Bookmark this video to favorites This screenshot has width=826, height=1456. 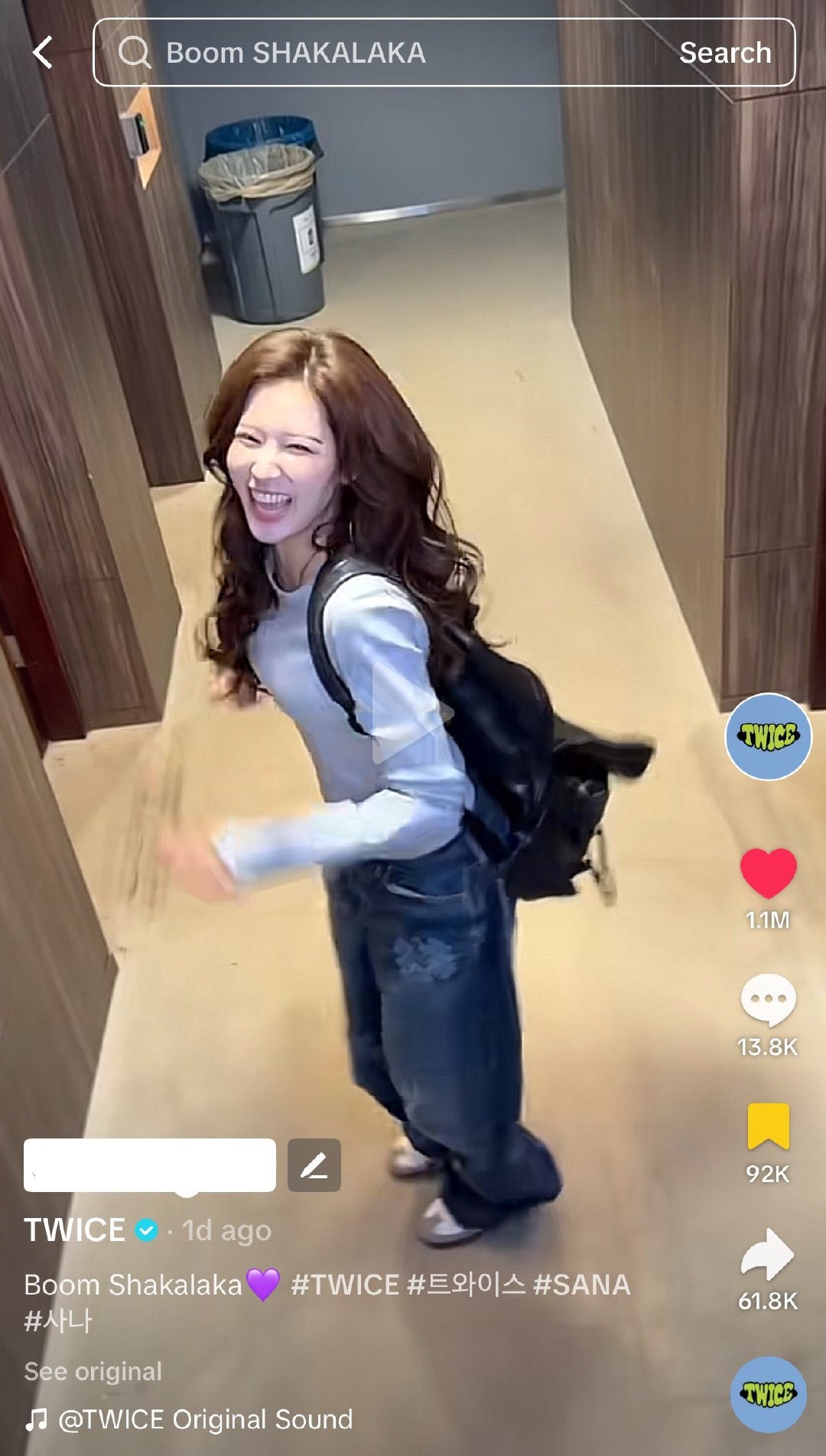point(768,1126)
